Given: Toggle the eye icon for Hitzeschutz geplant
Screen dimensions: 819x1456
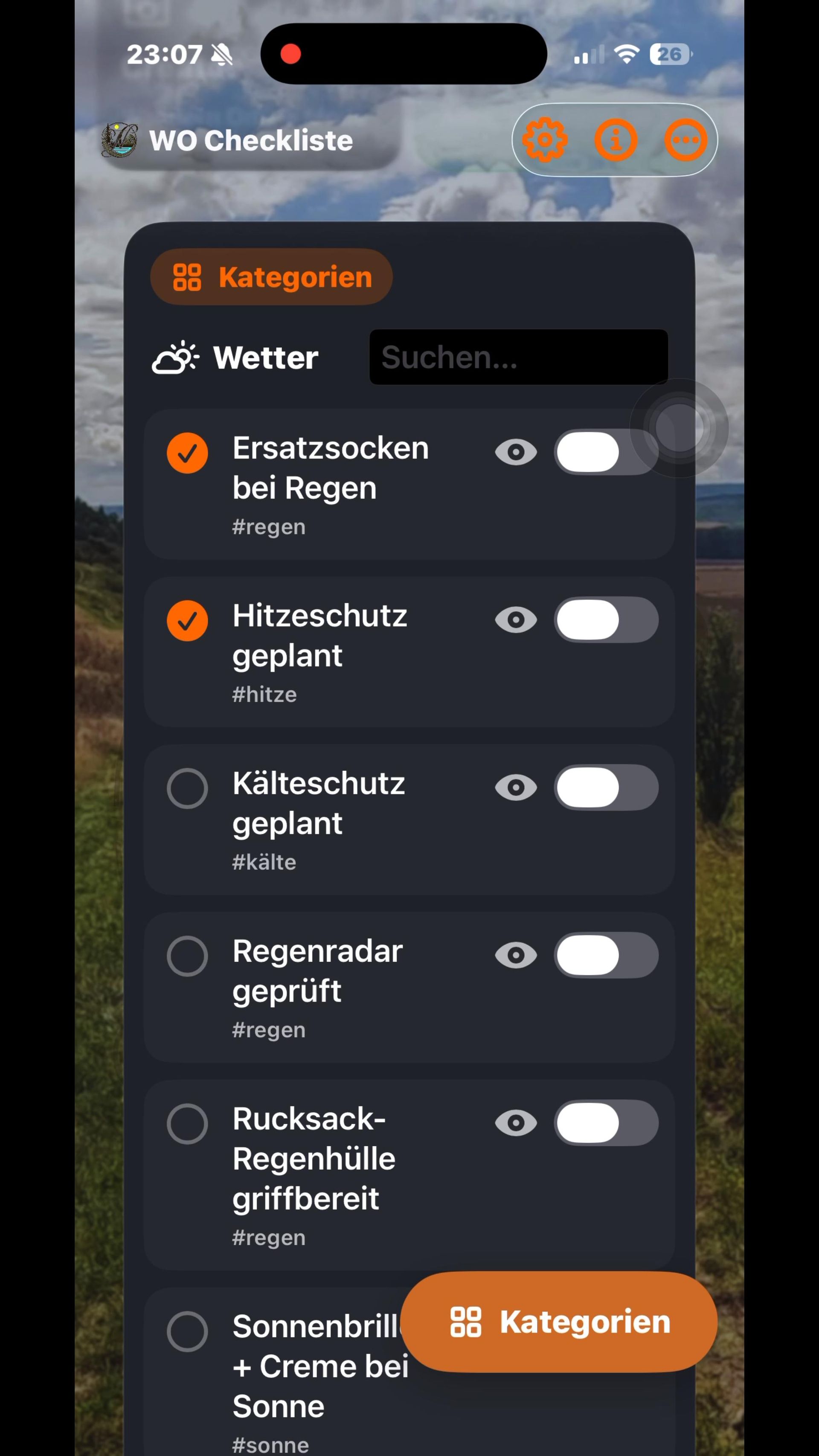Looking at the screenshot, I should point(515,620).
